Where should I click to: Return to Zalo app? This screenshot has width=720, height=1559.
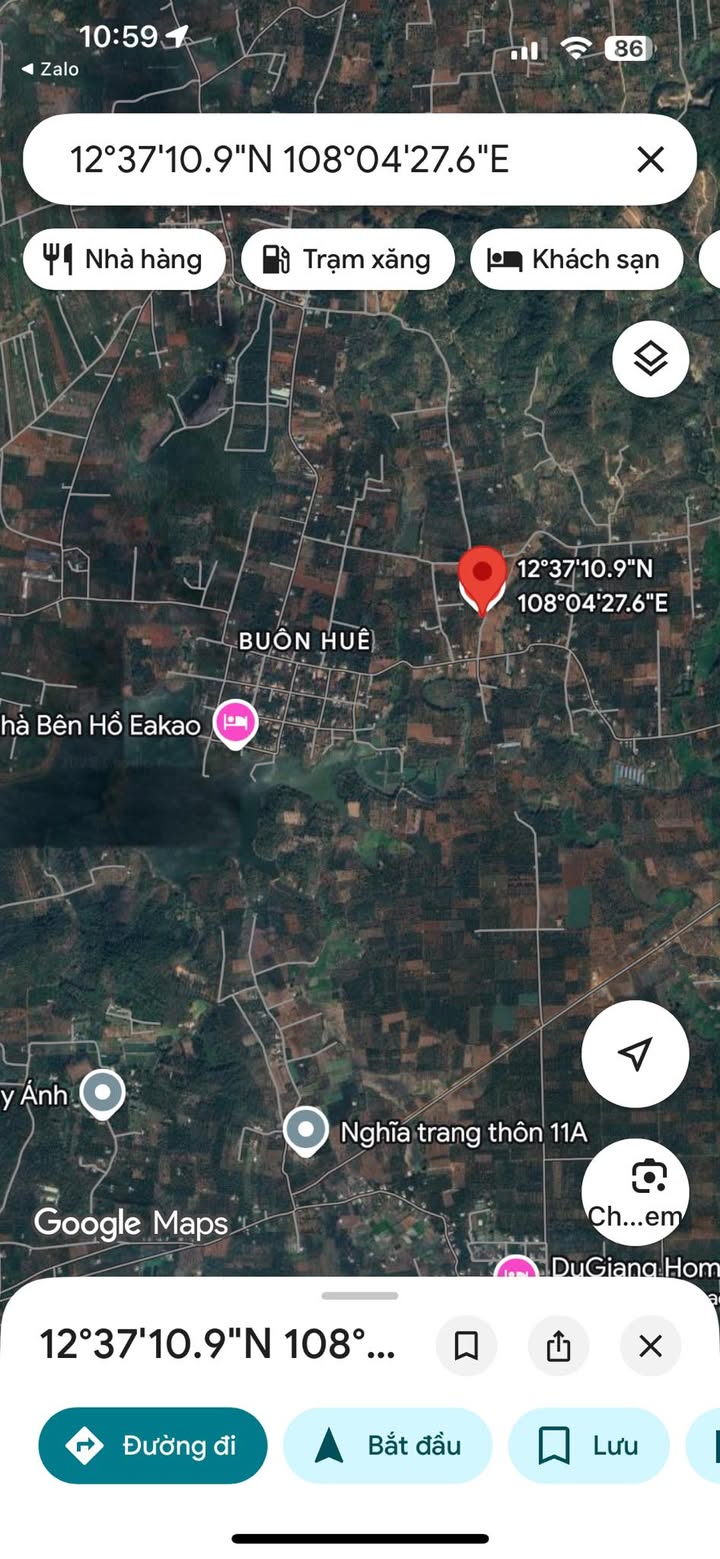(50, 69)
